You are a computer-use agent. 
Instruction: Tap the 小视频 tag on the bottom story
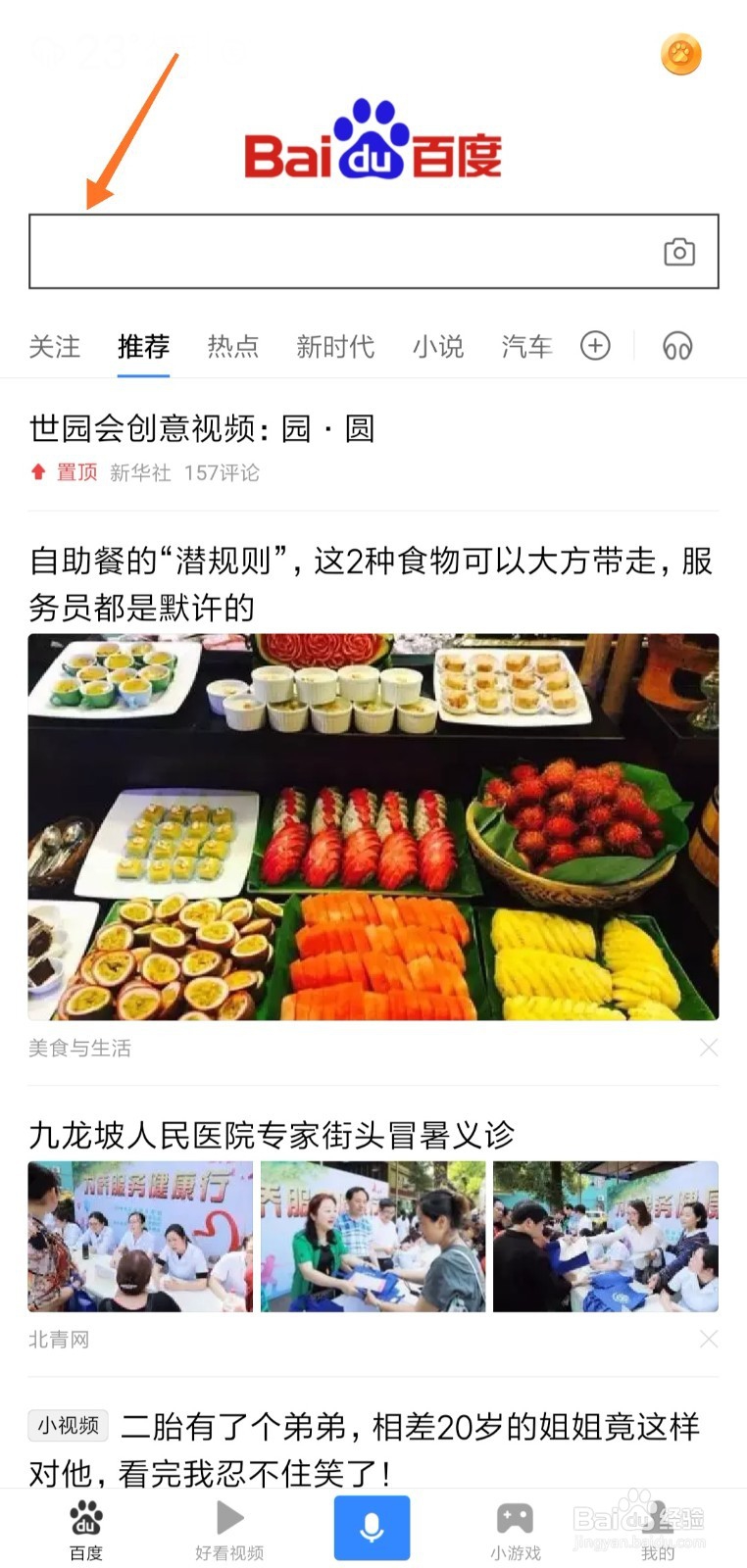67,1426
